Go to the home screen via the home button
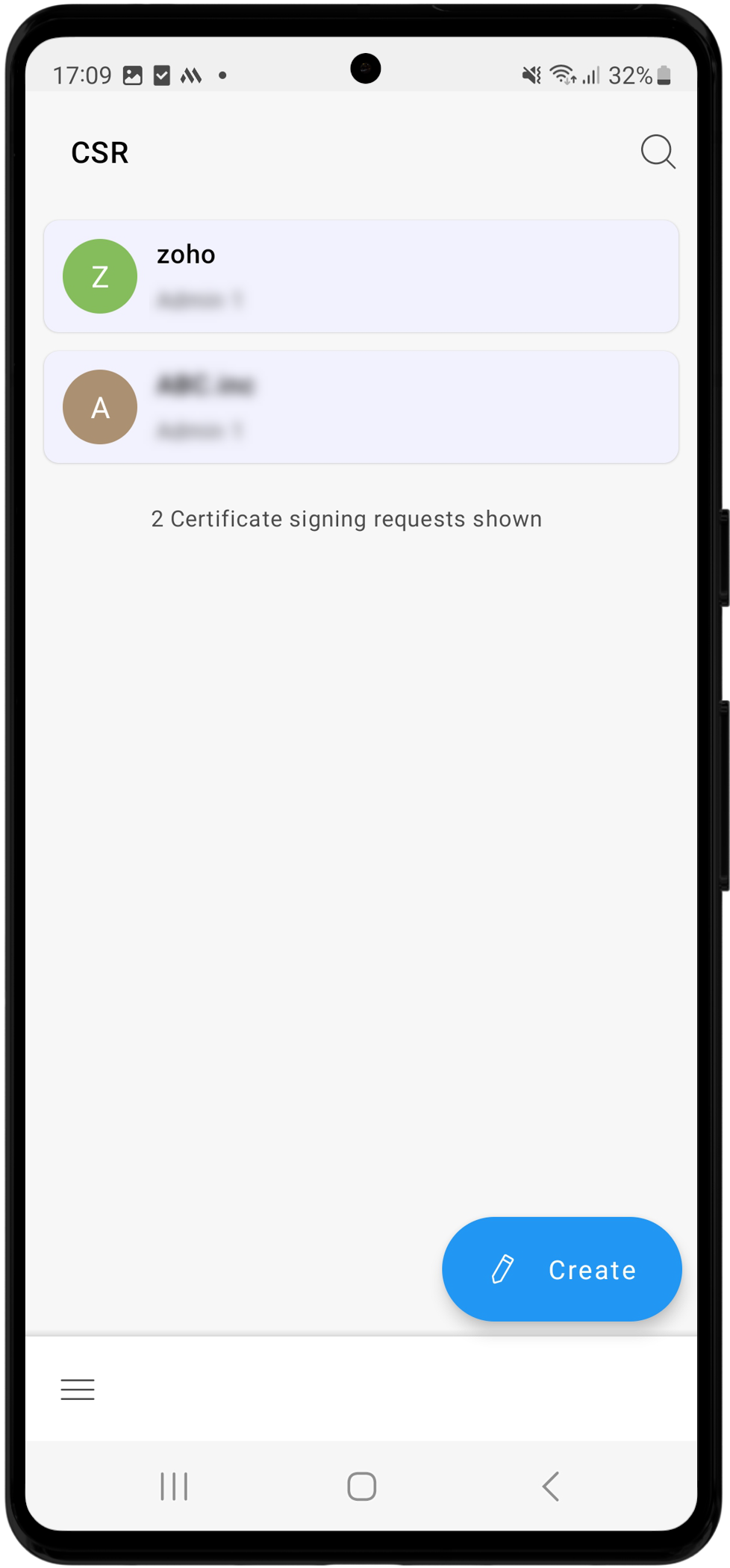This screenshot has height=1568, width=730. pyautogui.click(x=362, y=1486)
